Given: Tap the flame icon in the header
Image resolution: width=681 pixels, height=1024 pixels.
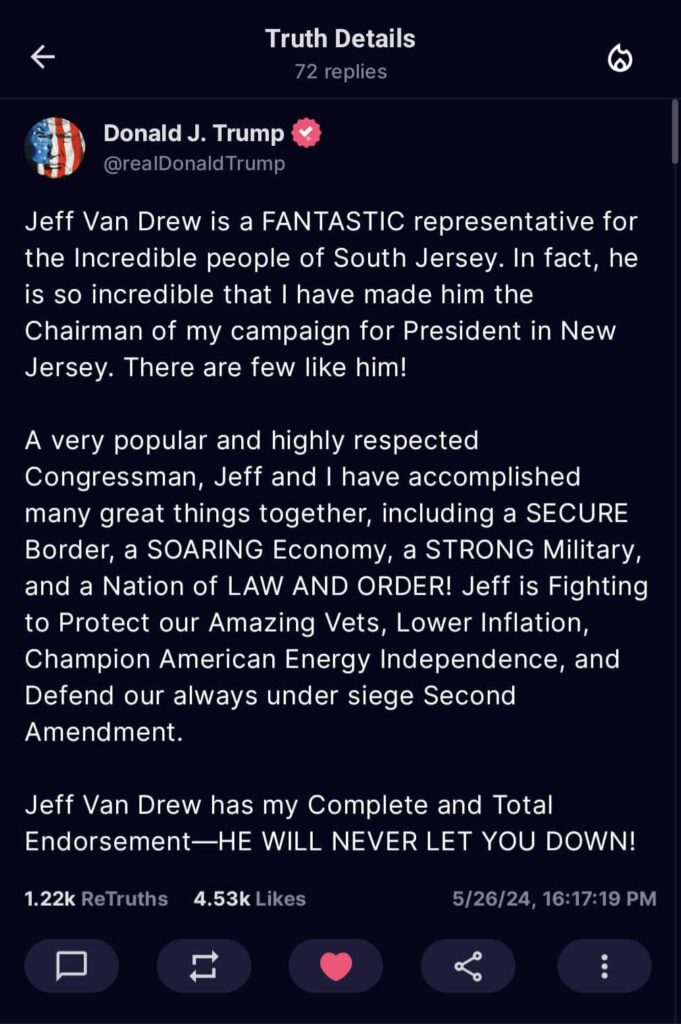Looking at the screenshot, I should pos(620,59).
